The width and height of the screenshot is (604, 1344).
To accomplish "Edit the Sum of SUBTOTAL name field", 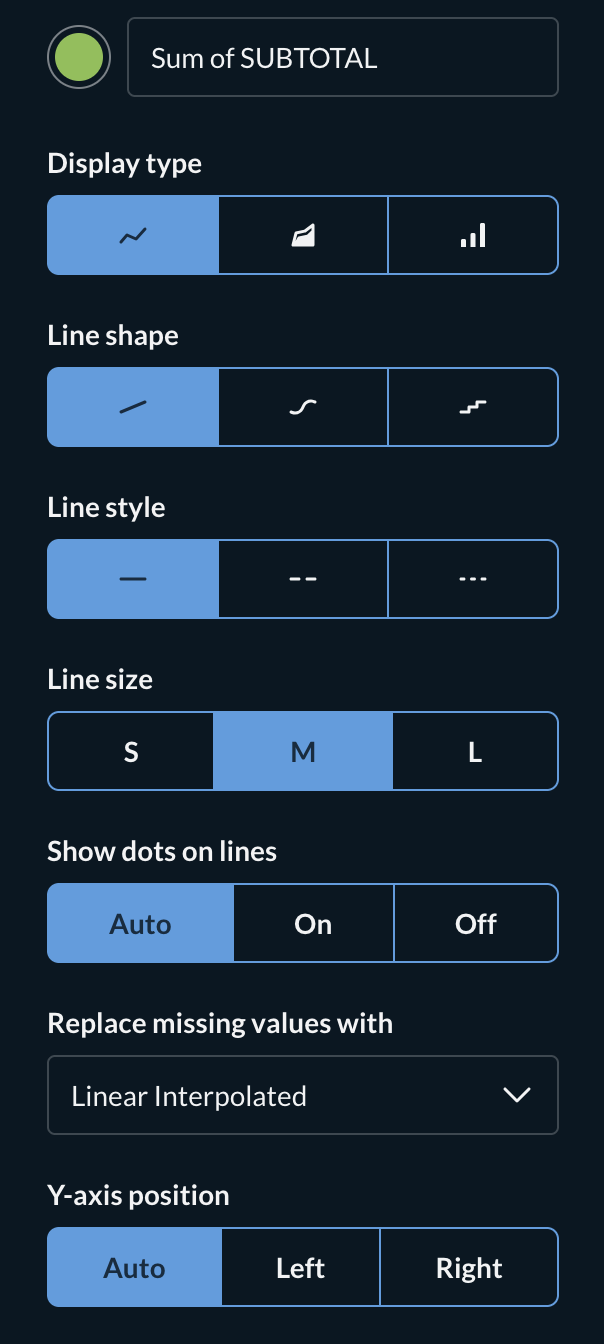I will (x=342, y=58).
